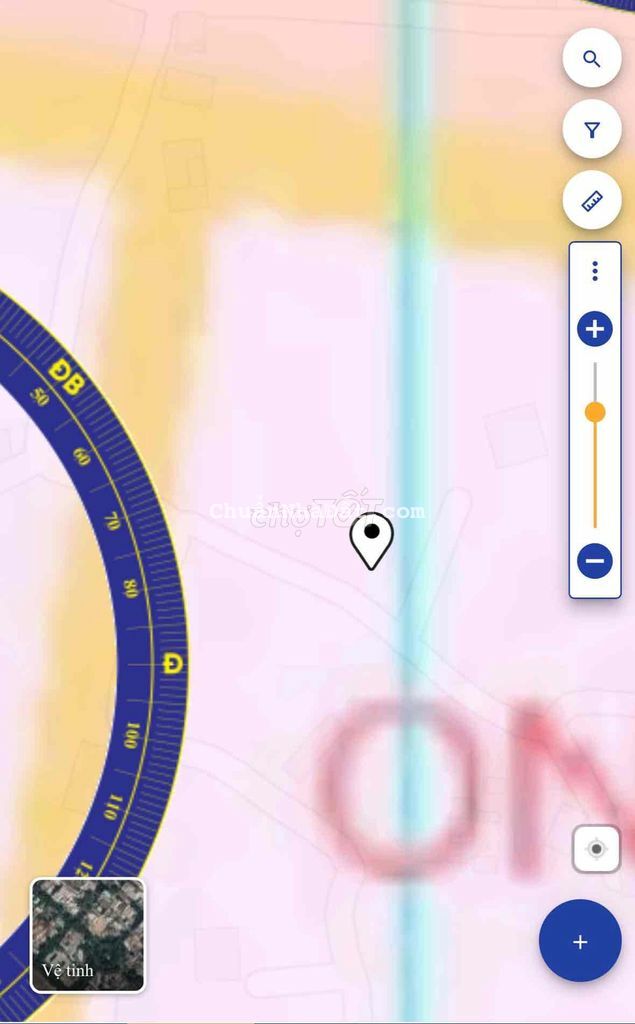This screenshot has width=635, height=1024.
Task: Increase the overlay level with the plus button
Action: pos(595,329)
